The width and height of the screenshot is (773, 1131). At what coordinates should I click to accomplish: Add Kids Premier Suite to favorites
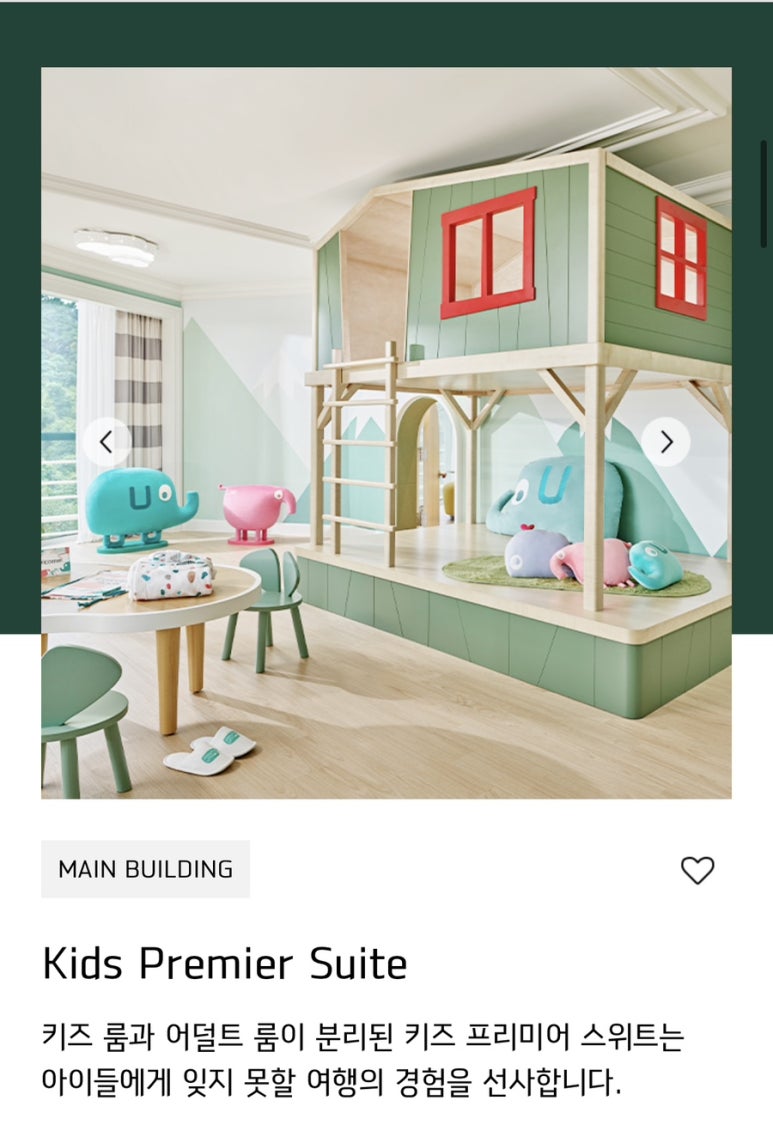(697, 870)
